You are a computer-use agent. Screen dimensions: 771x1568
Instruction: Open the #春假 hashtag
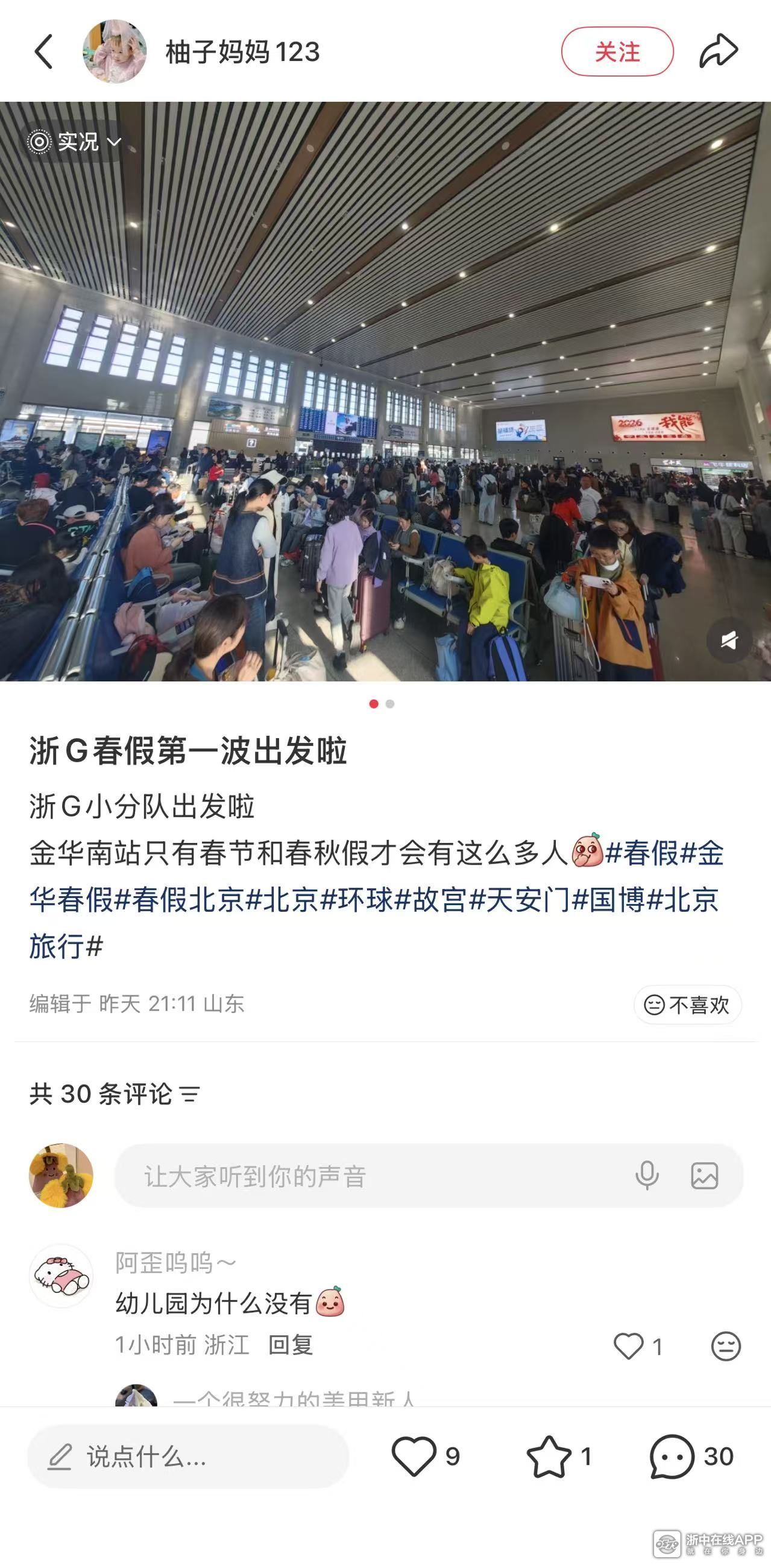641,853
